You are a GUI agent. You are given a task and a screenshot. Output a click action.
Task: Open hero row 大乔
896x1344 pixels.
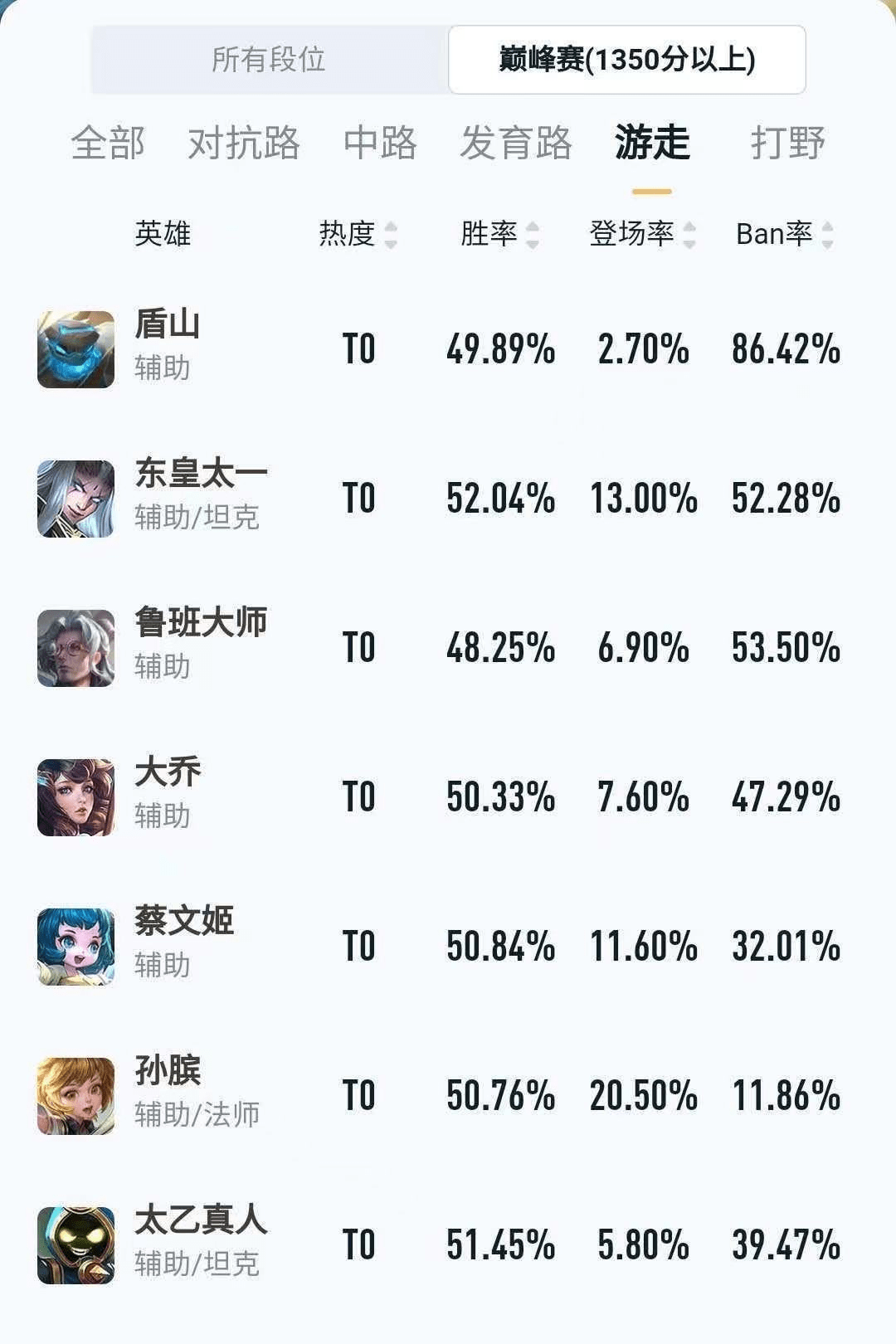tap(167, 796)
